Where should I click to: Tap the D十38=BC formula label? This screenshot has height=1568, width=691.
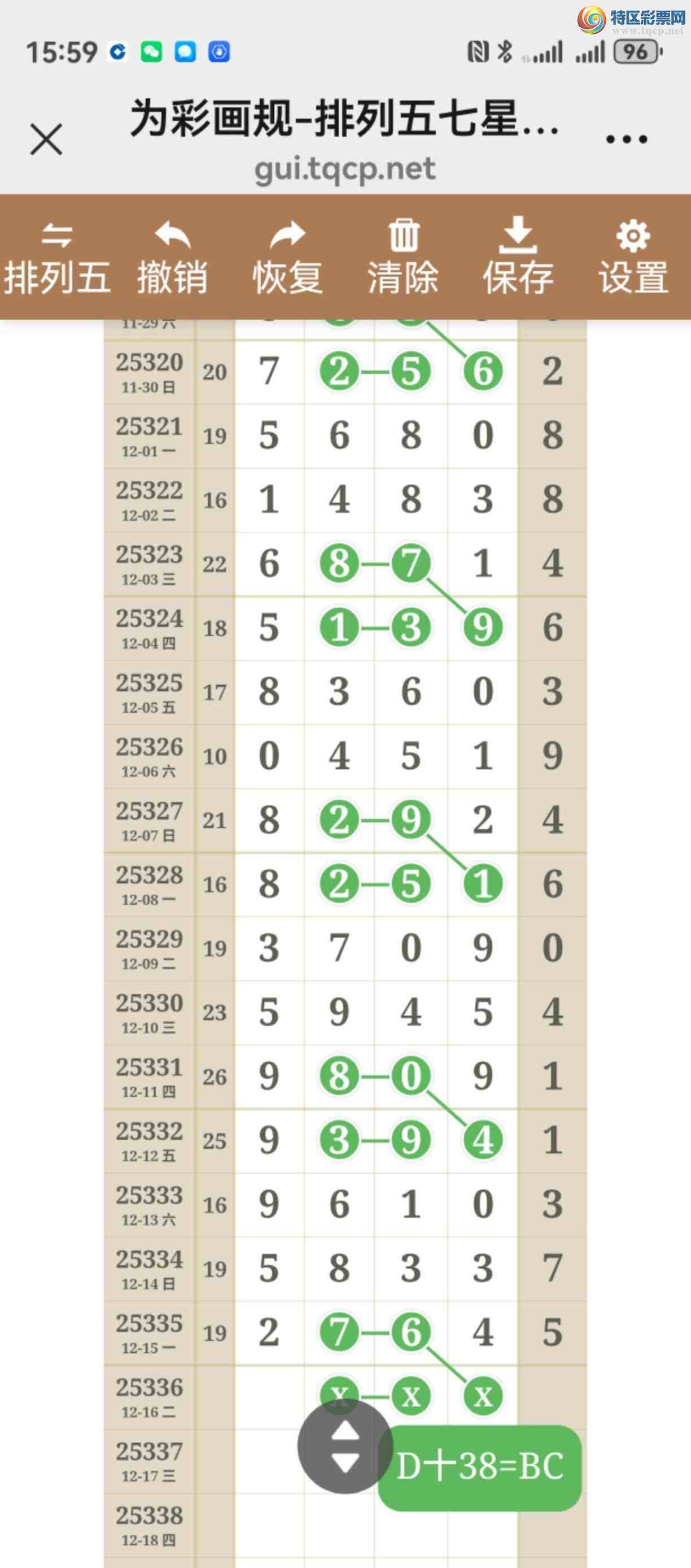(x=480, y=1468)
